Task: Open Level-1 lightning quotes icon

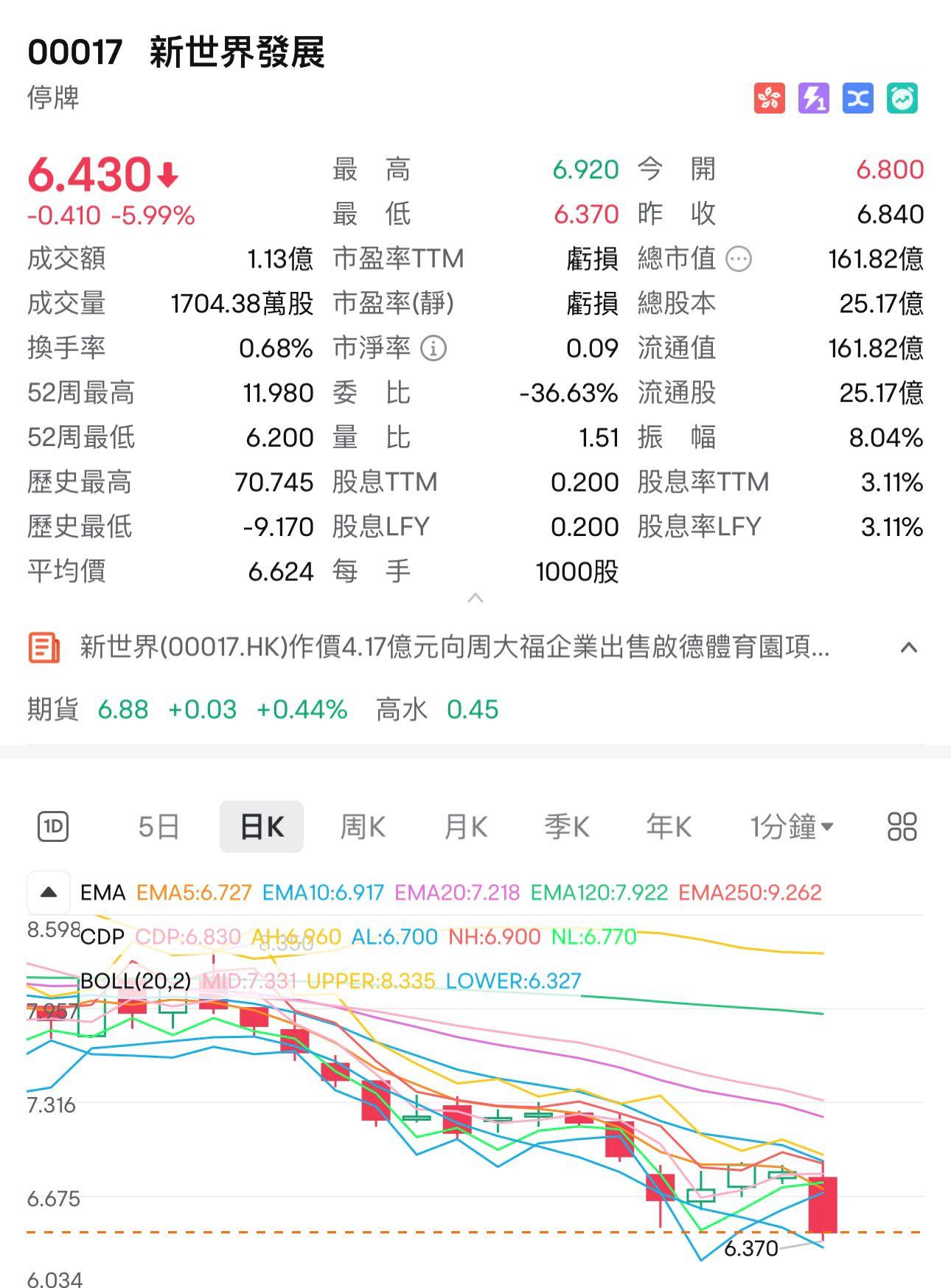Action: point(813,97)
